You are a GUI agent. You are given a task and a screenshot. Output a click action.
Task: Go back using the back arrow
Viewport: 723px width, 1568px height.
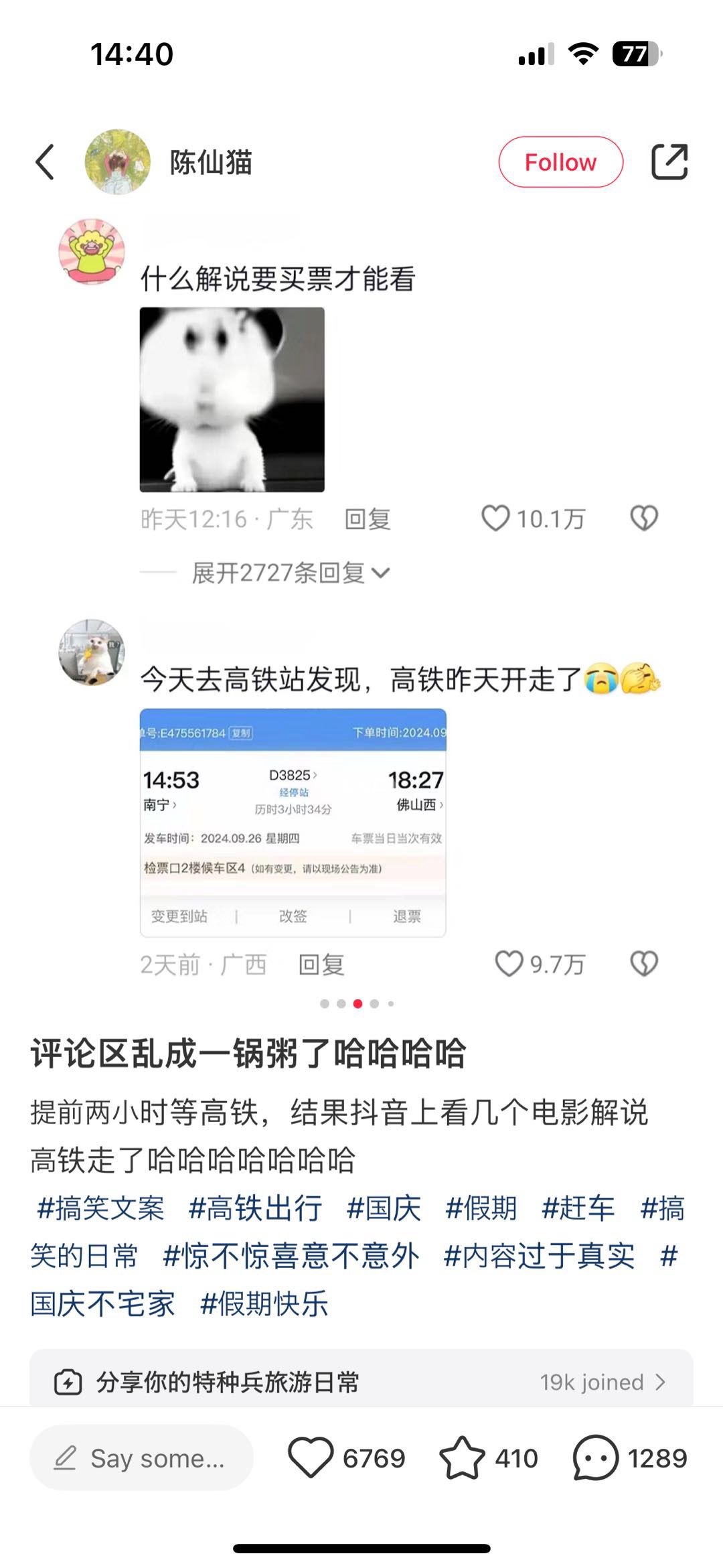point(45,162)
